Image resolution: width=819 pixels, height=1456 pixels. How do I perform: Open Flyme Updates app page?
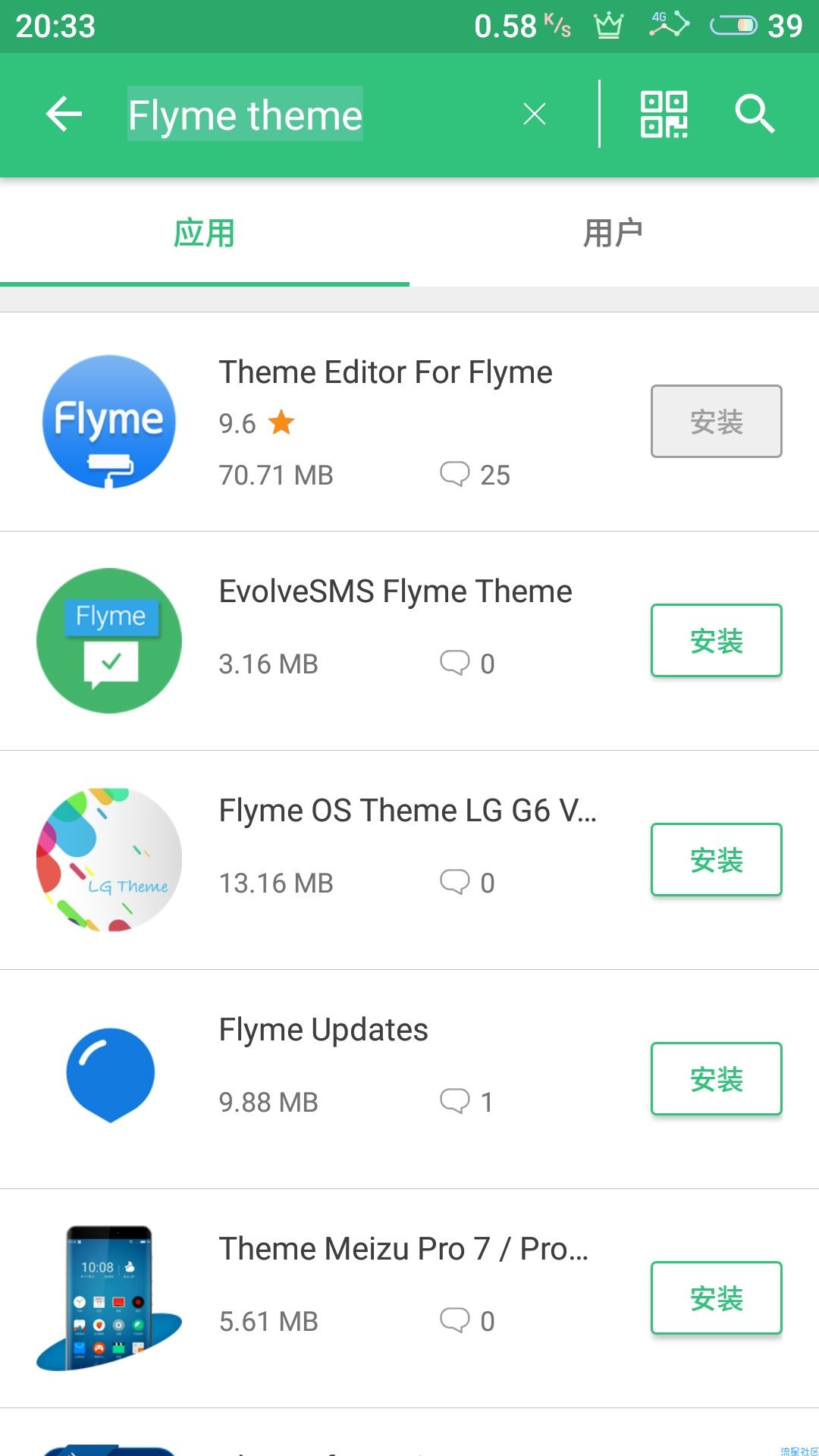[x=323, y=1030]
